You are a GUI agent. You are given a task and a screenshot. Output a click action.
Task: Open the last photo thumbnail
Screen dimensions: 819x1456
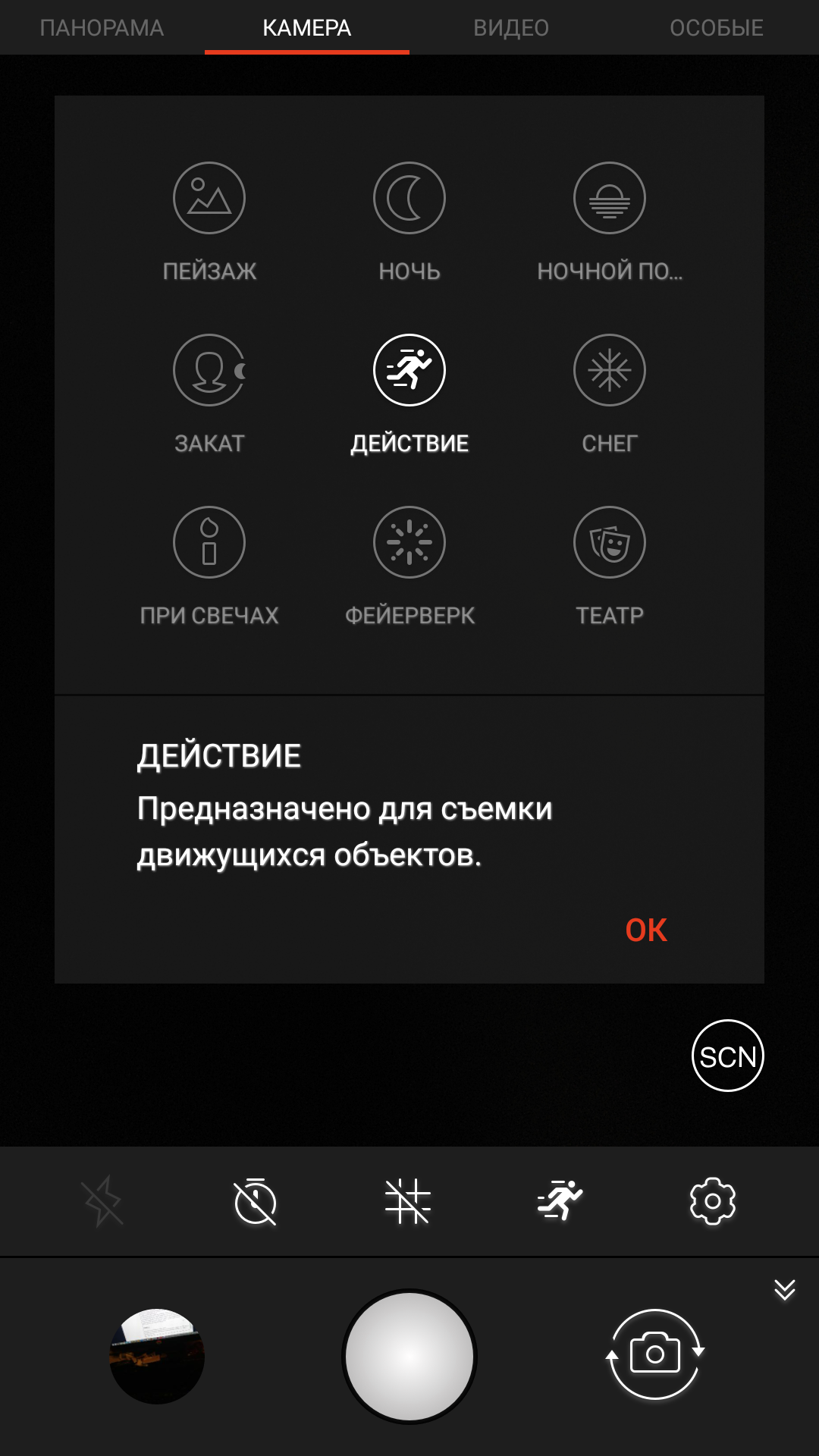click(157, 1357)
